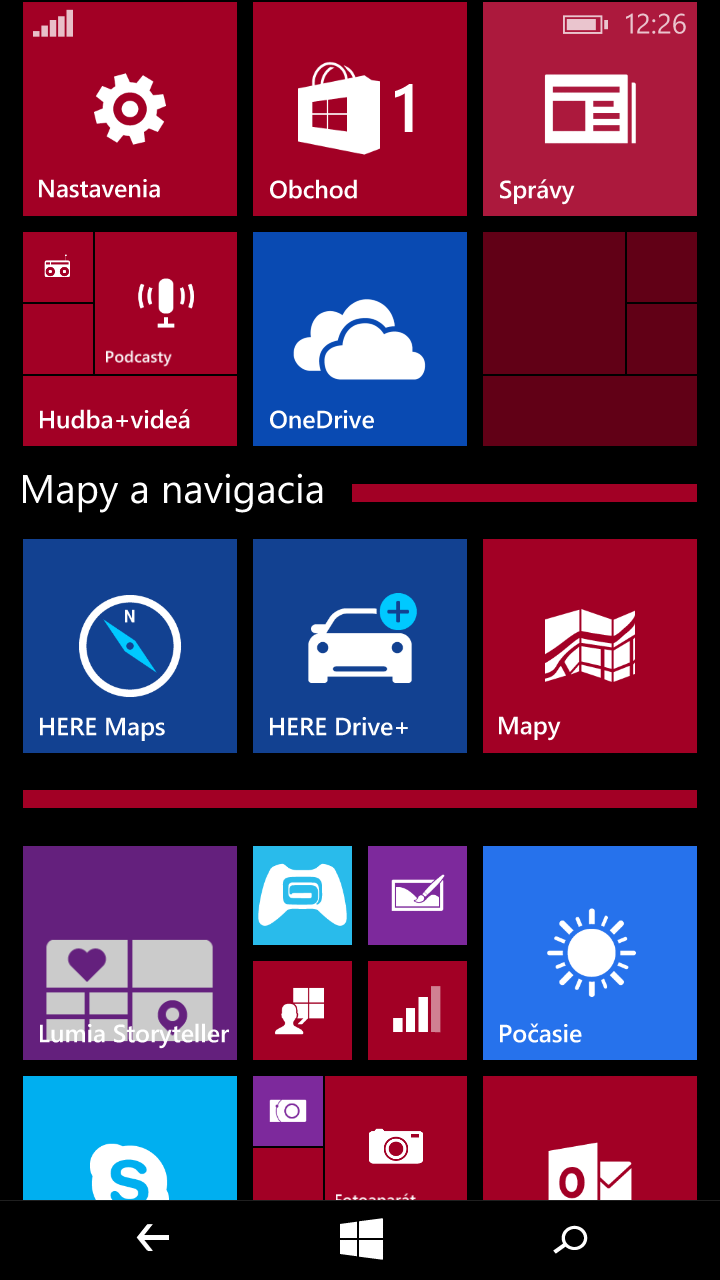Open Lumia Storyteller

(130, 953)
